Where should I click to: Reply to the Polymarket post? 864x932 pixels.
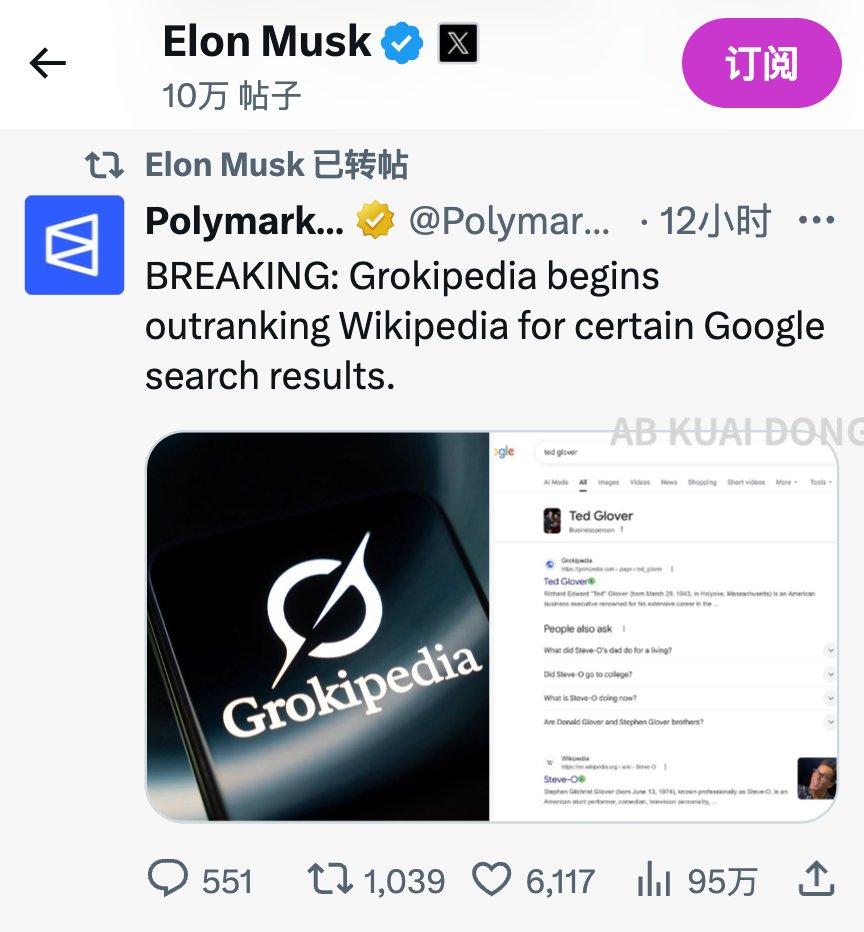(168, 880)
